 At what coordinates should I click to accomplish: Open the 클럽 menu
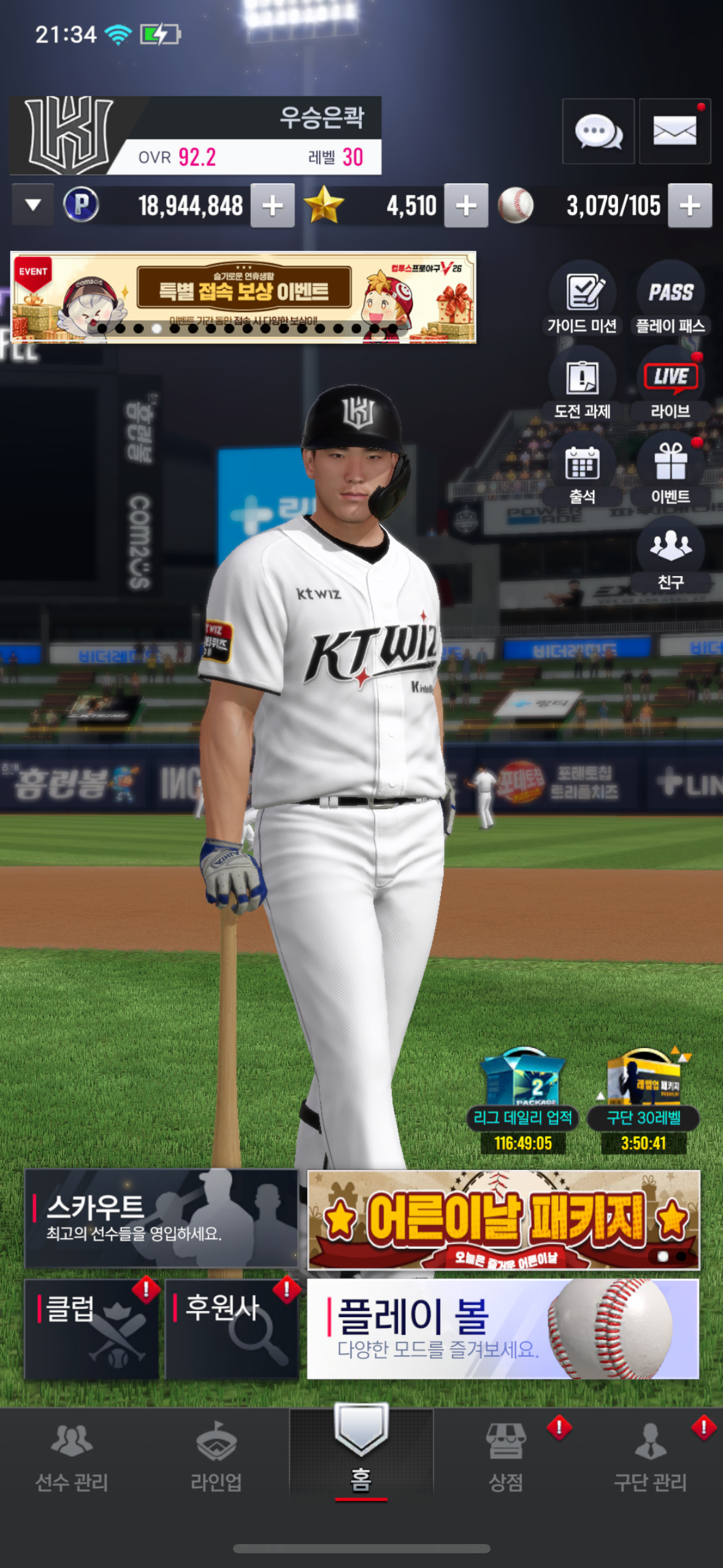point(91,1329)
